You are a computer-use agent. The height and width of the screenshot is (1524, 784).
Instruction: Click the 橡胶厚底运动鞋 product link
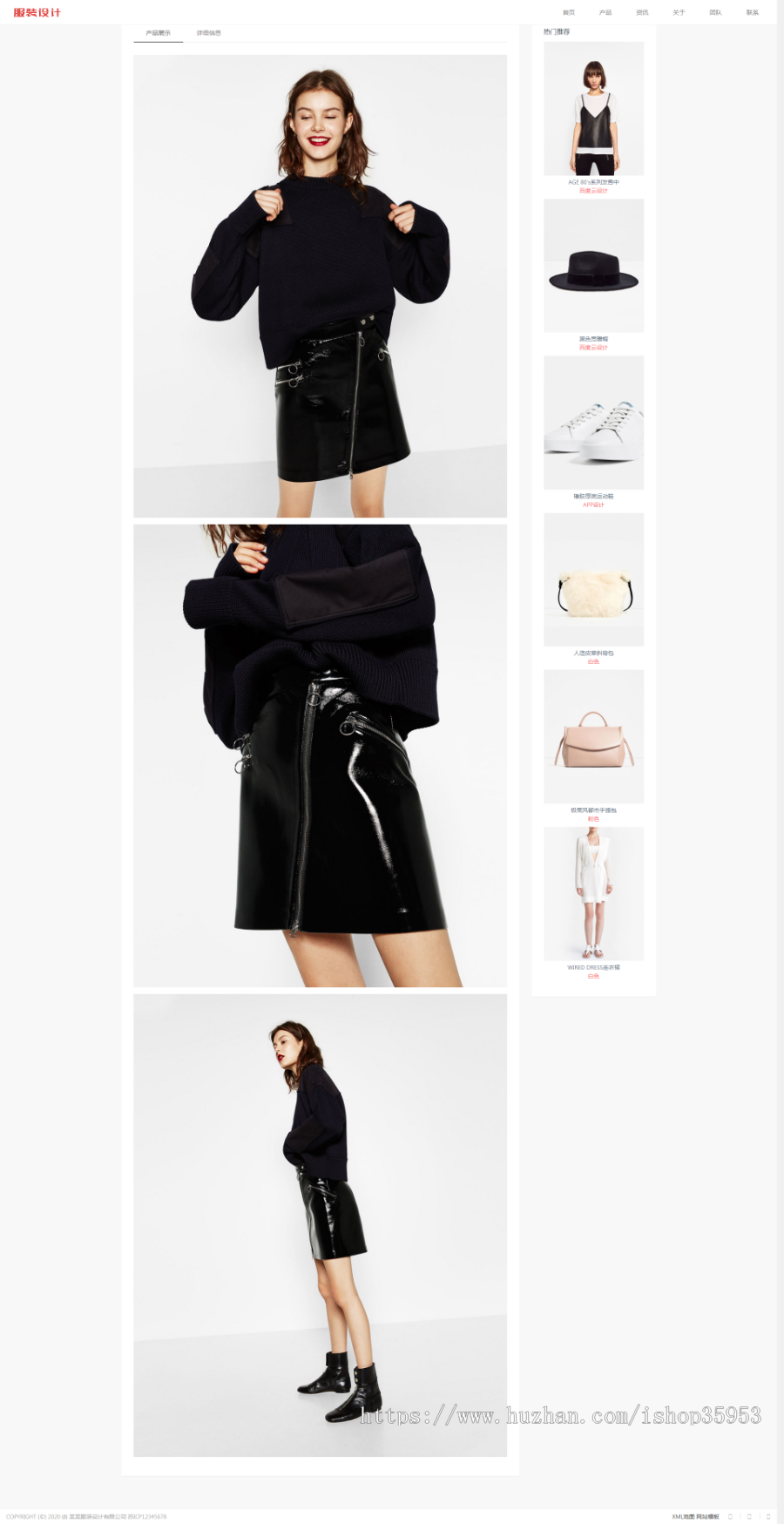[x=593, y=495]
